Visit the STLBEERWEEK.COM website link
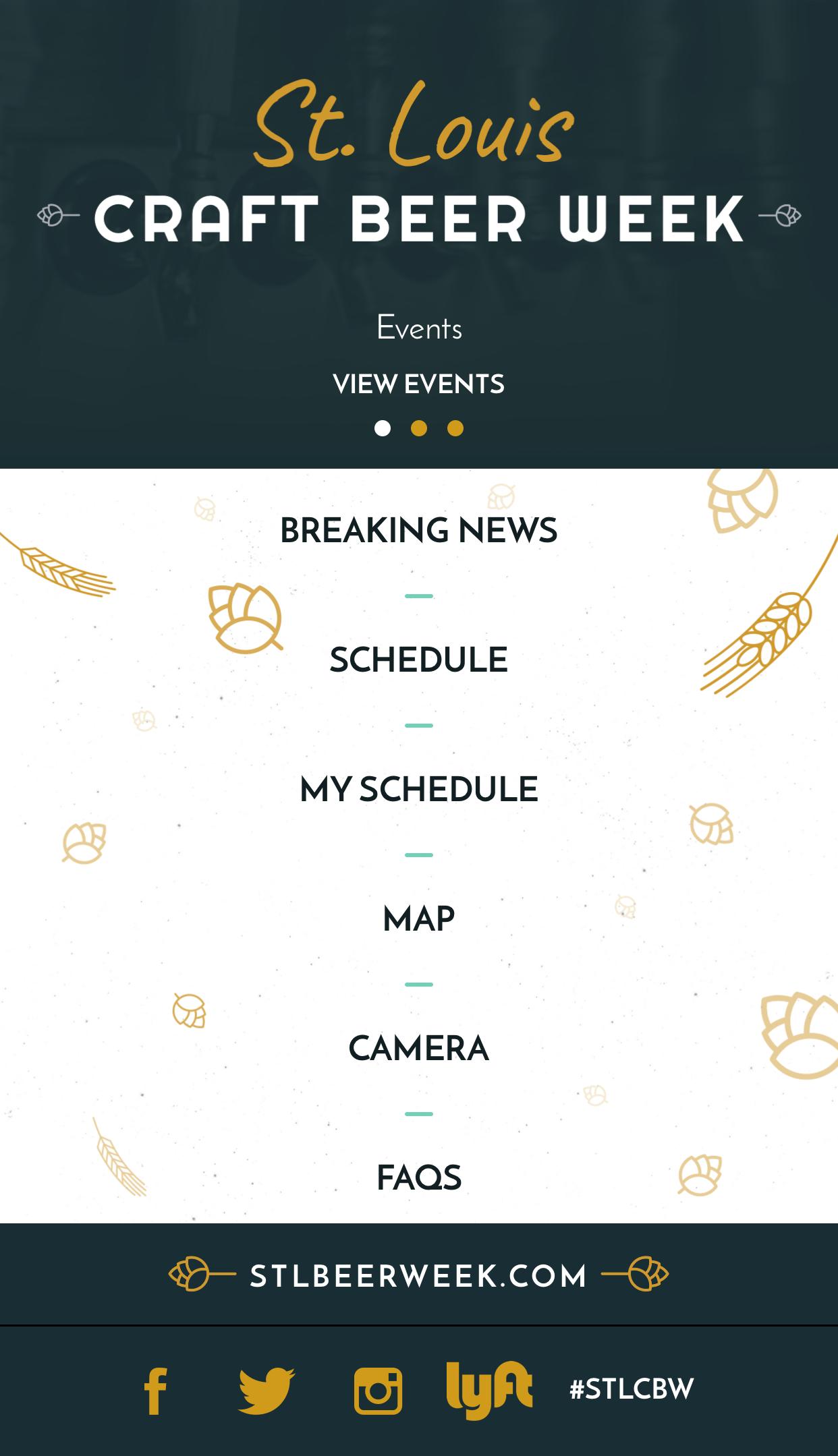Viewport: 838px width, 1456px height. (x=418, y=1275)
